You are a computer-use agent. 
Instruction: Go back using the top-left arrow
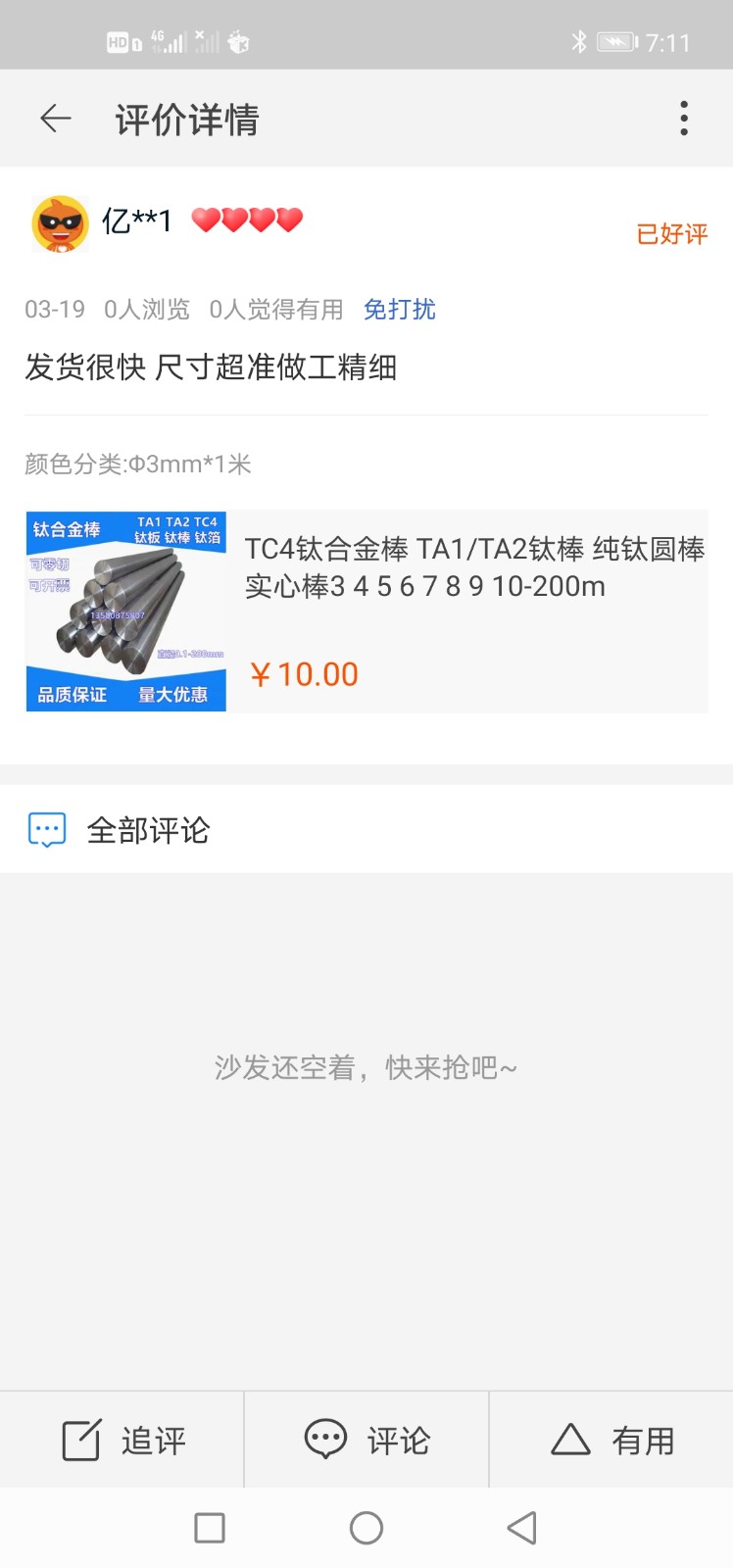coord(56,120)
